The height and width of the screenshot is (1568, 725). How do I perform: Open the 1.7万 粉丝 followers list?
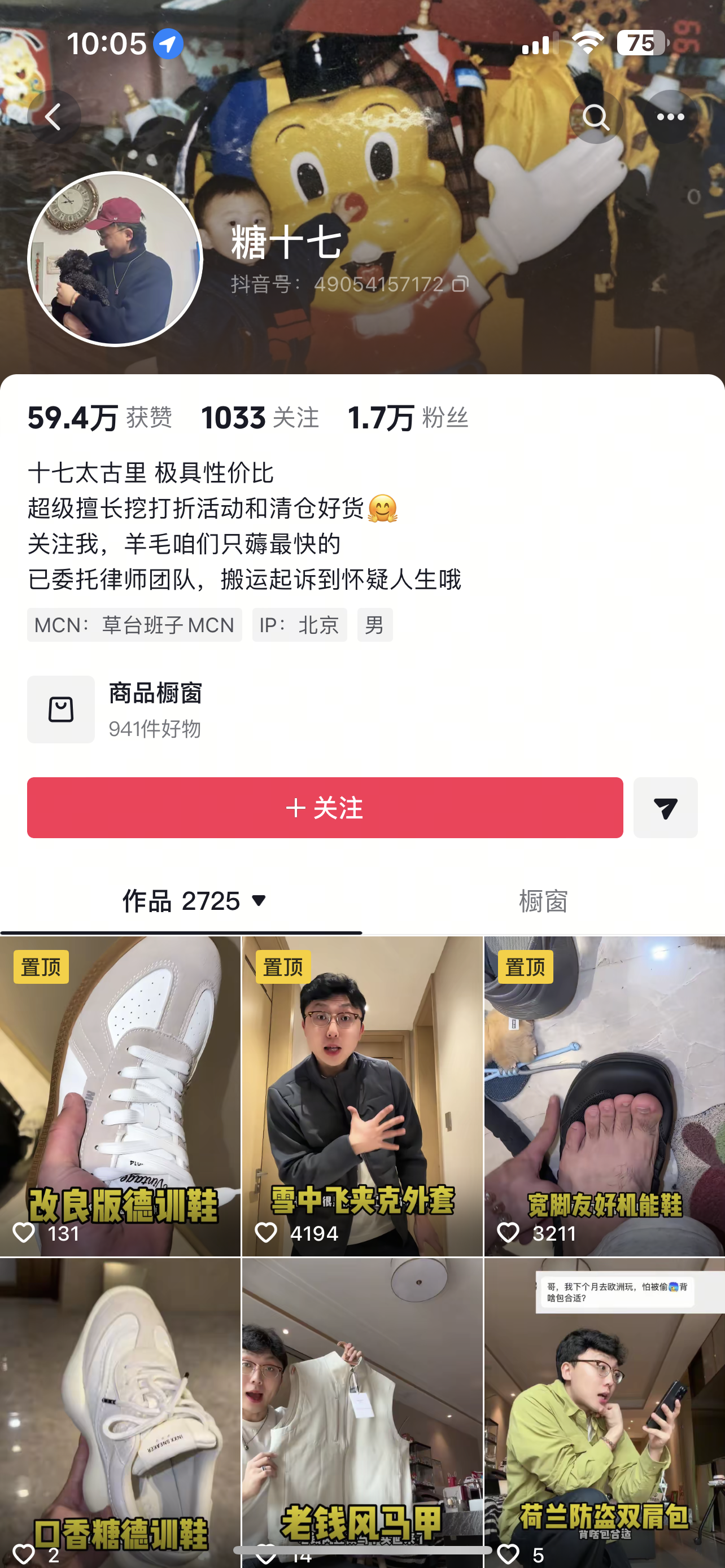point(407,418)
